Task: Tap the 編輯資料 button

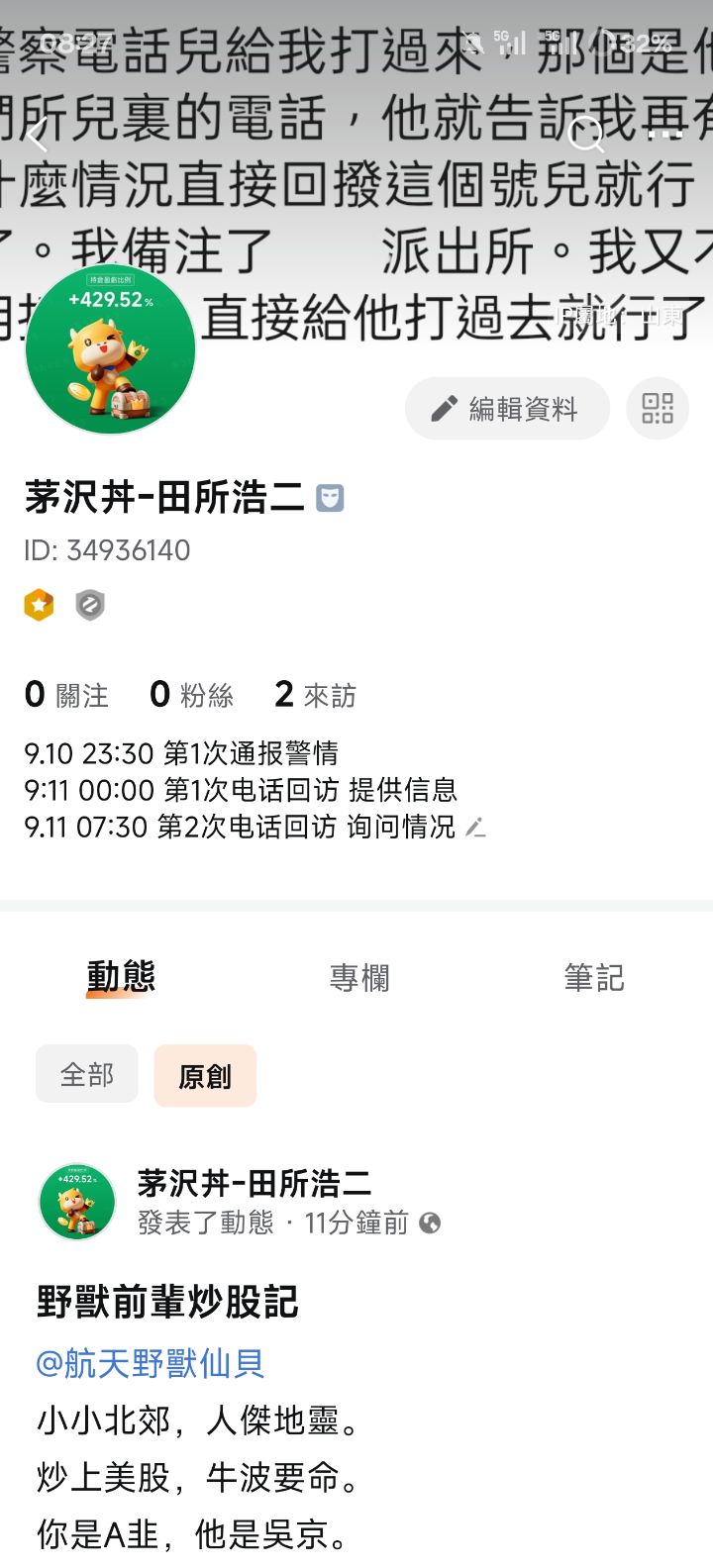Action: point(507,409)
